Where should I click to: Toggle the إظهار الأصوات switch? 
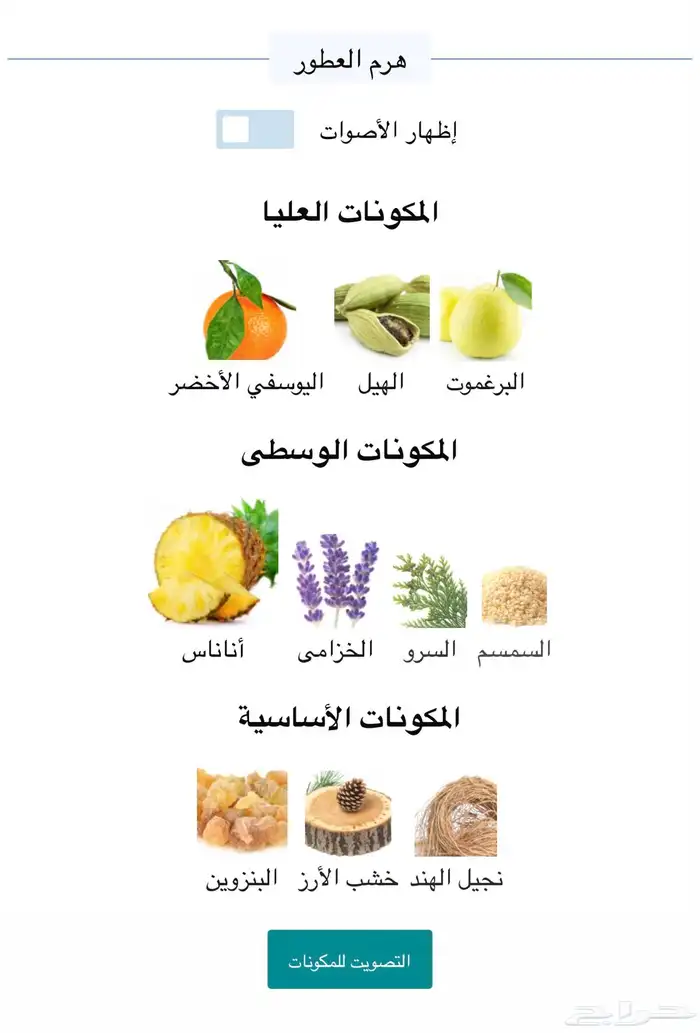point(255,130)
